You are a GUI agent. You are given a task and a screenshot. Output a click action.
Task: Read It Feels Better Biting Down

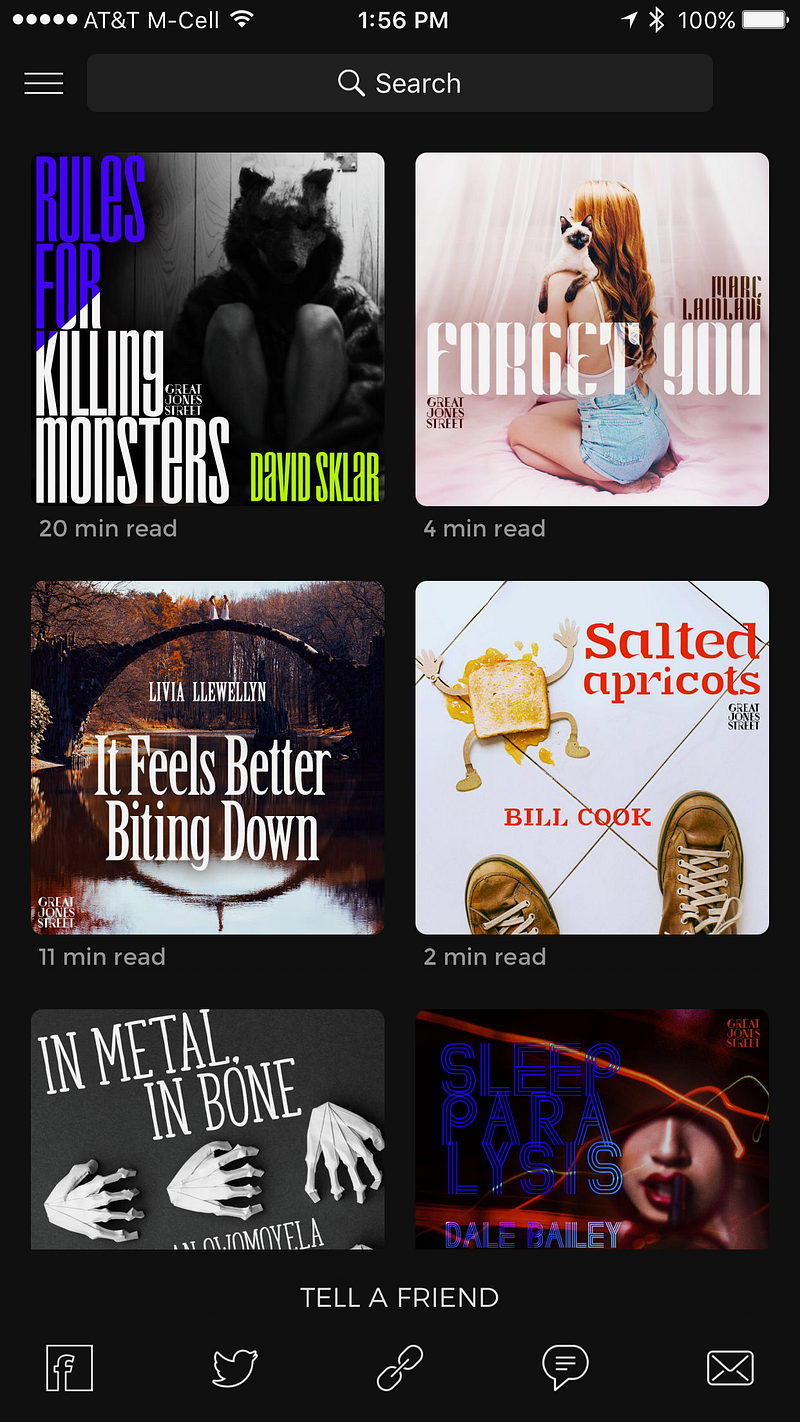[208, 757]
